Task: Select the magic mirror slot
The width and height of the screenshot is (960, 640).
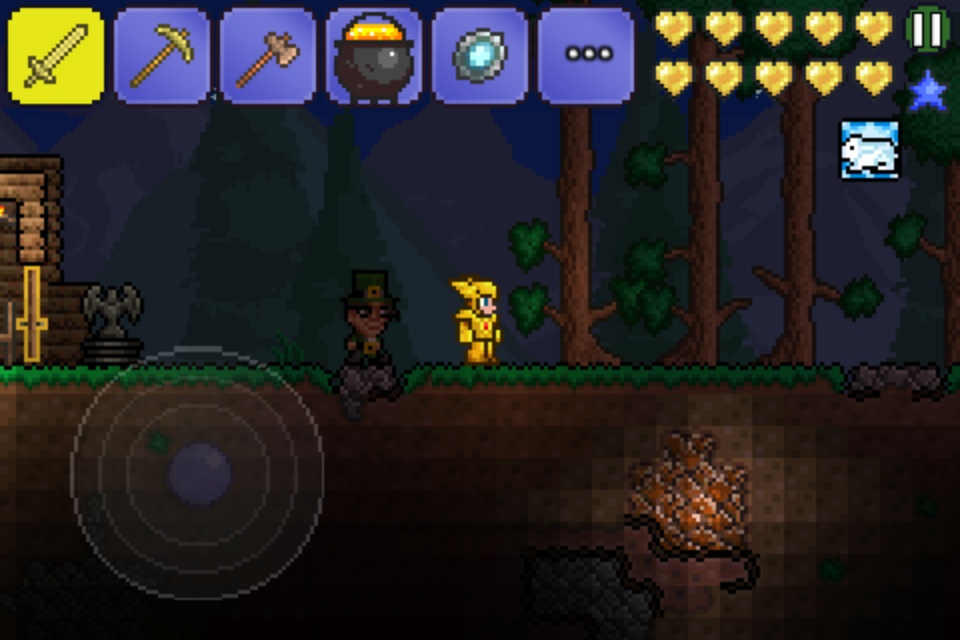Action: tap(479, 55)
